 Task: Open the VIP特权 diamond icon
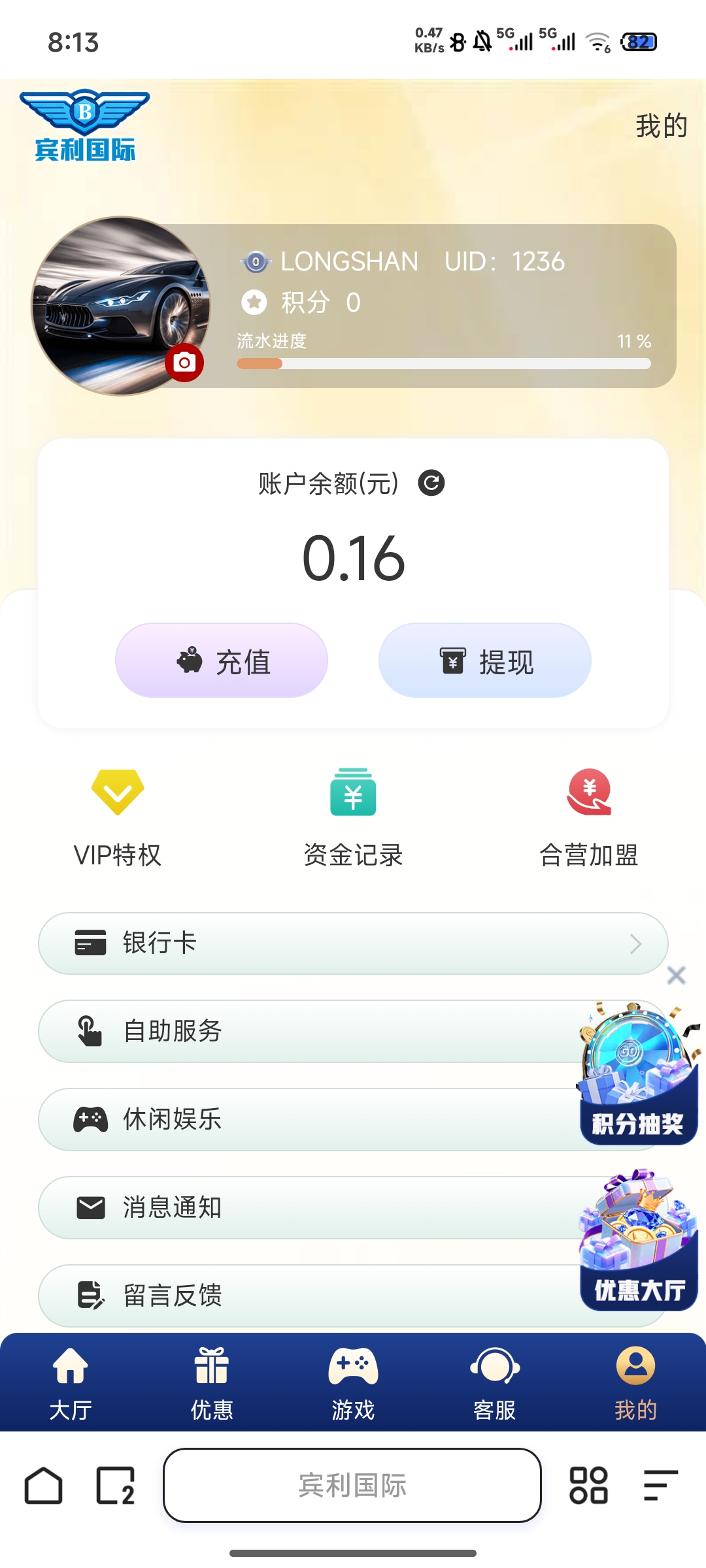(118, 793)
